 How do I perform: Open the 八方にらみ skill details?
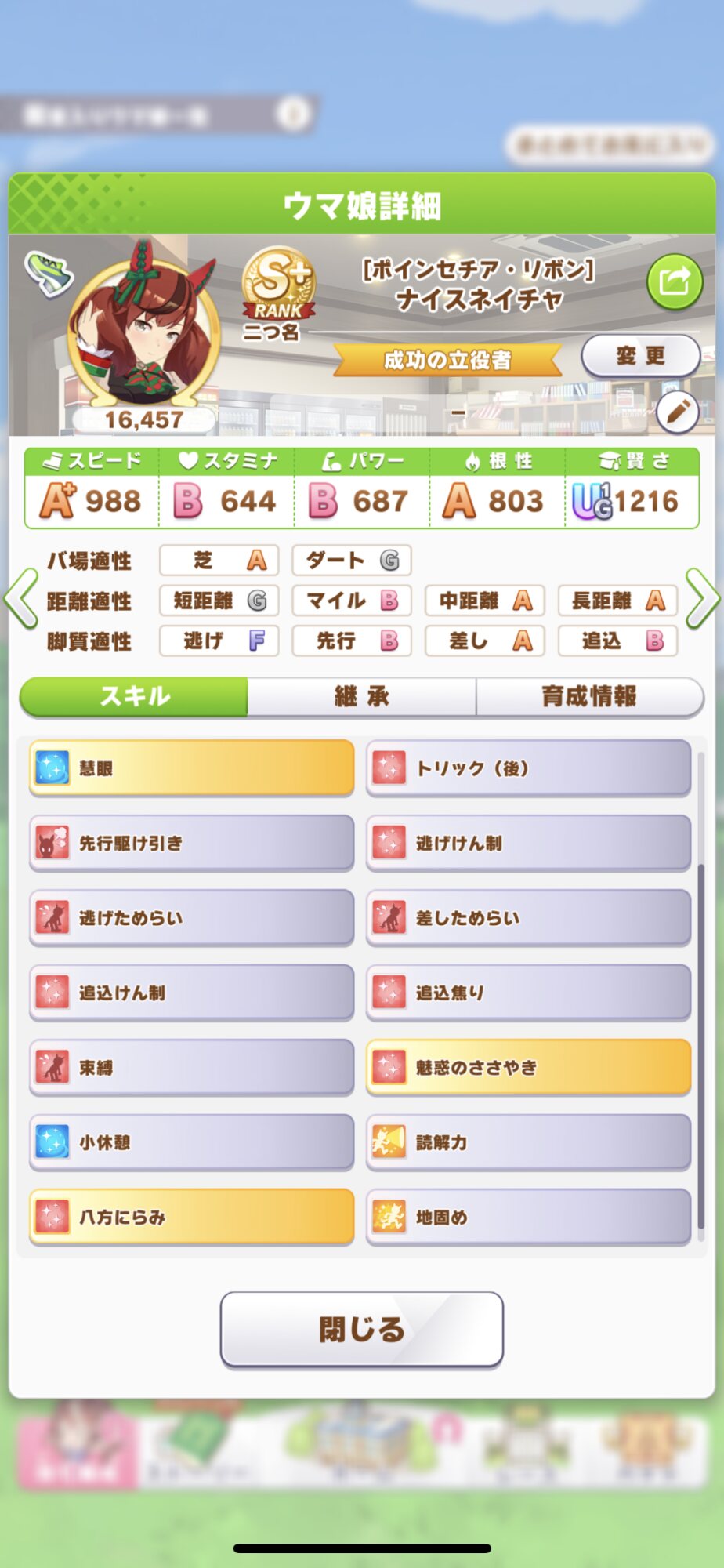[x=192, y=1217]
